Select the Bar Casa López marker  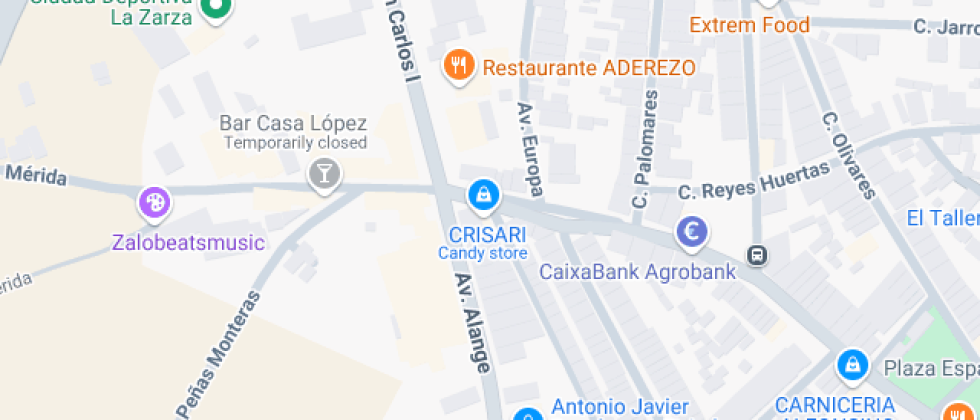[324, 174]
